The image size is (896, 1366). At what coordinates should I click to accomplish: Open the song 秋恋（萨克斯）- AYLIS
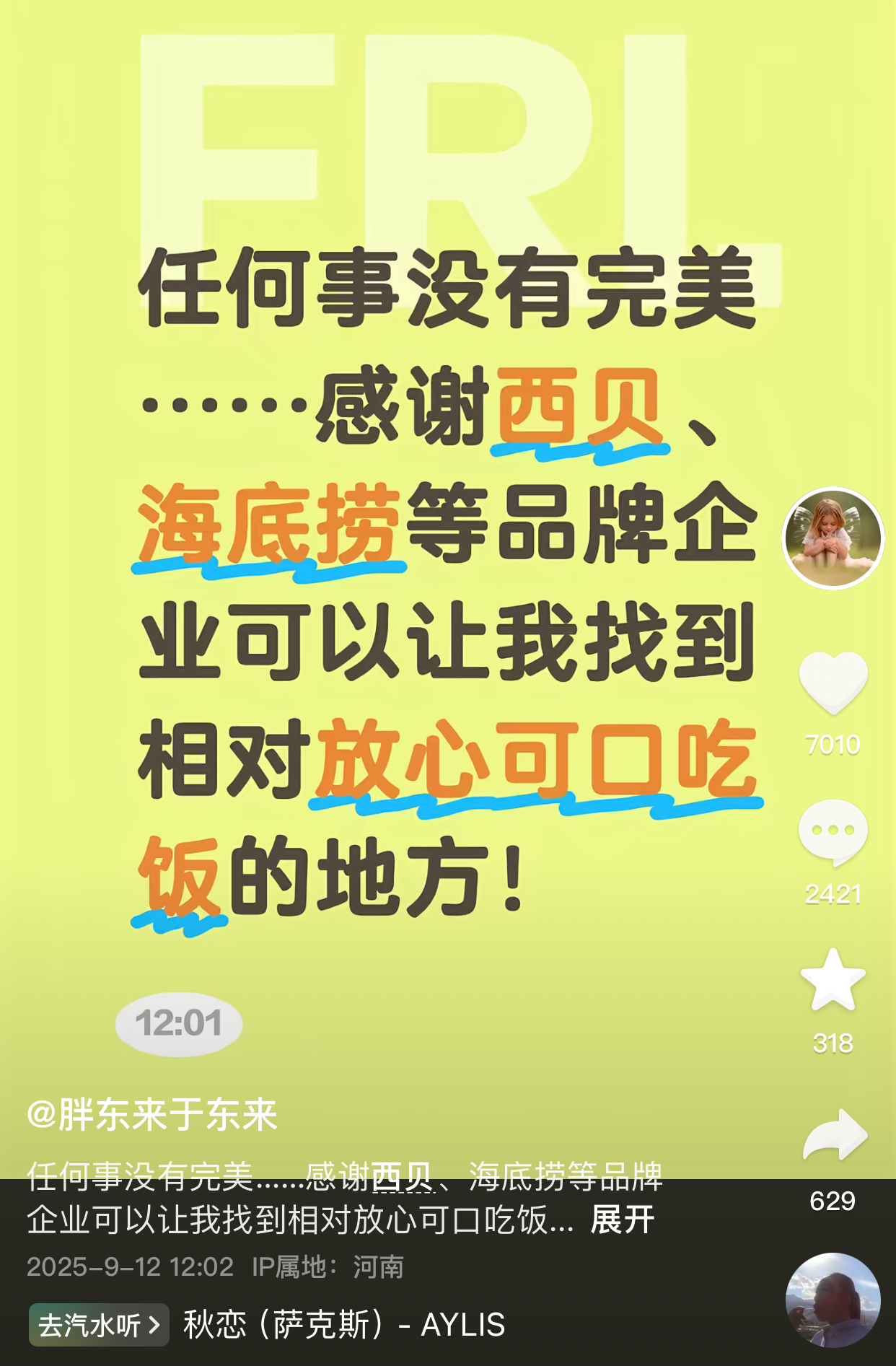click(x=344, y=1325)
